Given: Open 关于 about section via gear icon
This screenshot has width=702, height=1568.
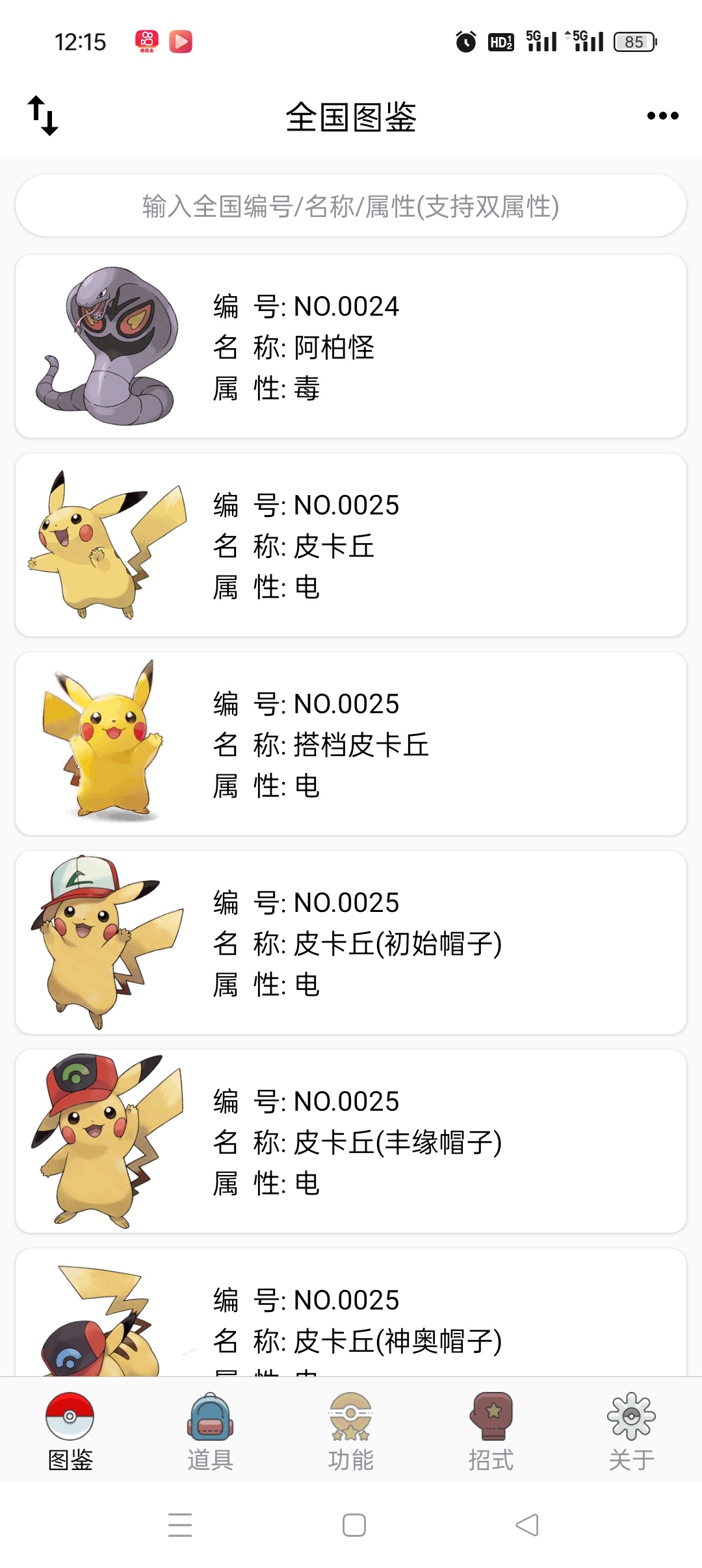Looking at the screenshot, I should pyautogui.click(x=629, y=1435).
